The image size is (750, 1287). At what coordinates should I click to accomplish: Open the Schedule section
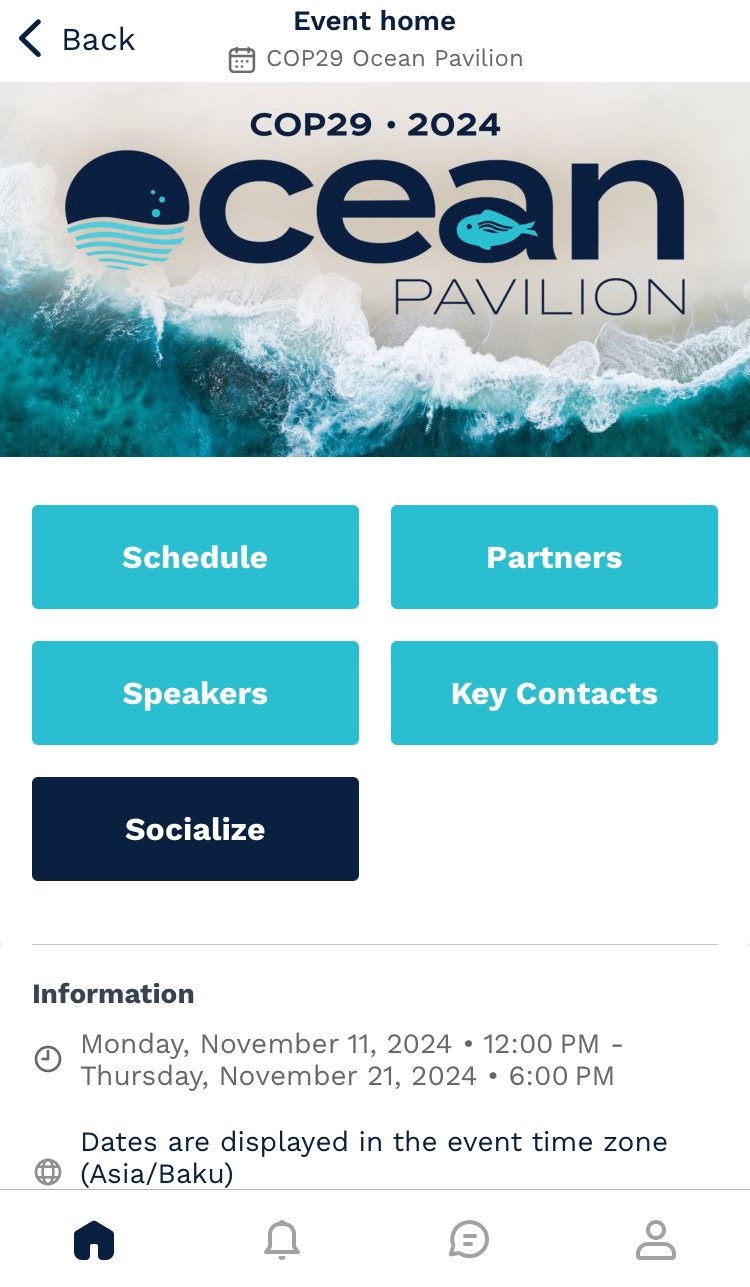coord(195,557)
